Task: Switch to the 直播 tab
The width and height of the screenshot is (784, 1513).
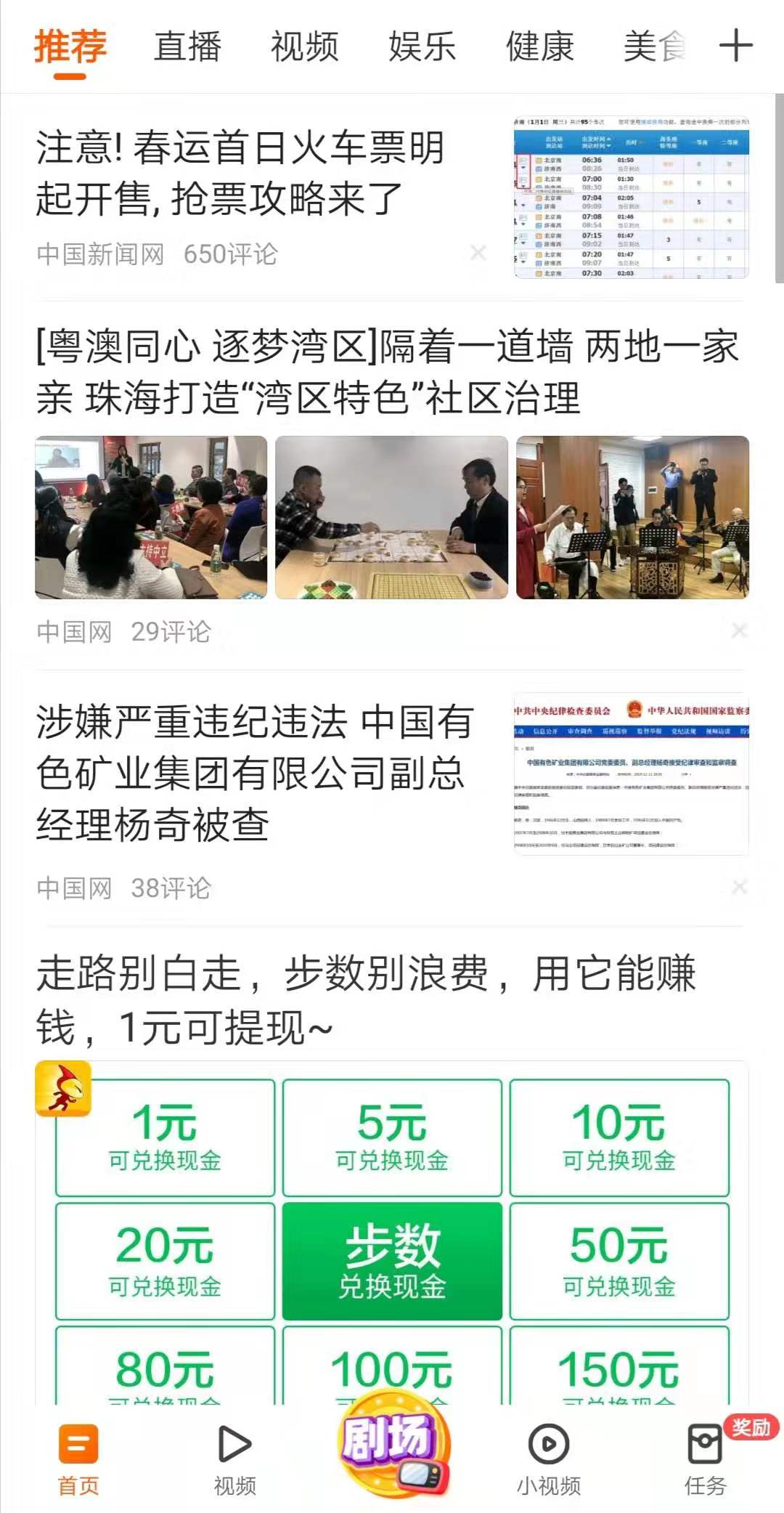Action: pos(187,46)
